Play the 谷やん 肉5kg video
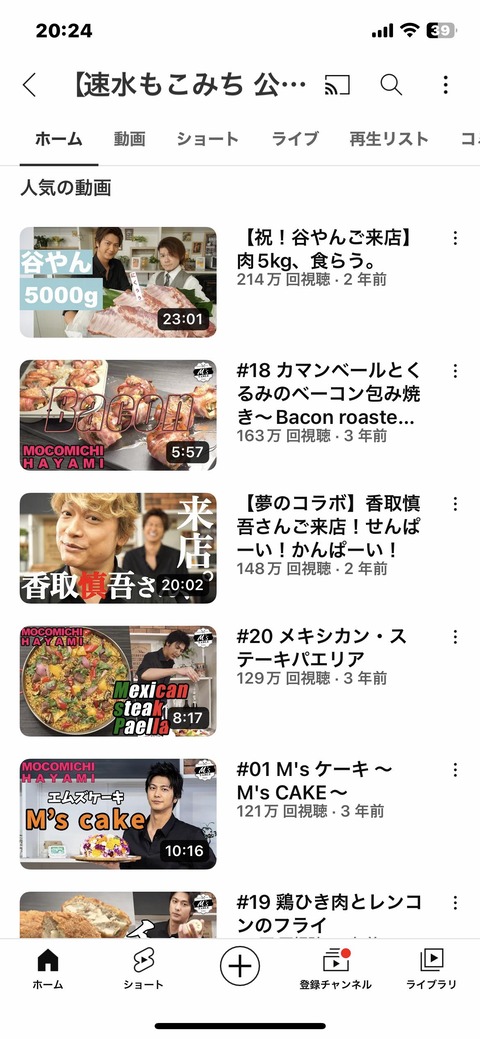This screenshot has height=1039, width=480. coord(118,282)
